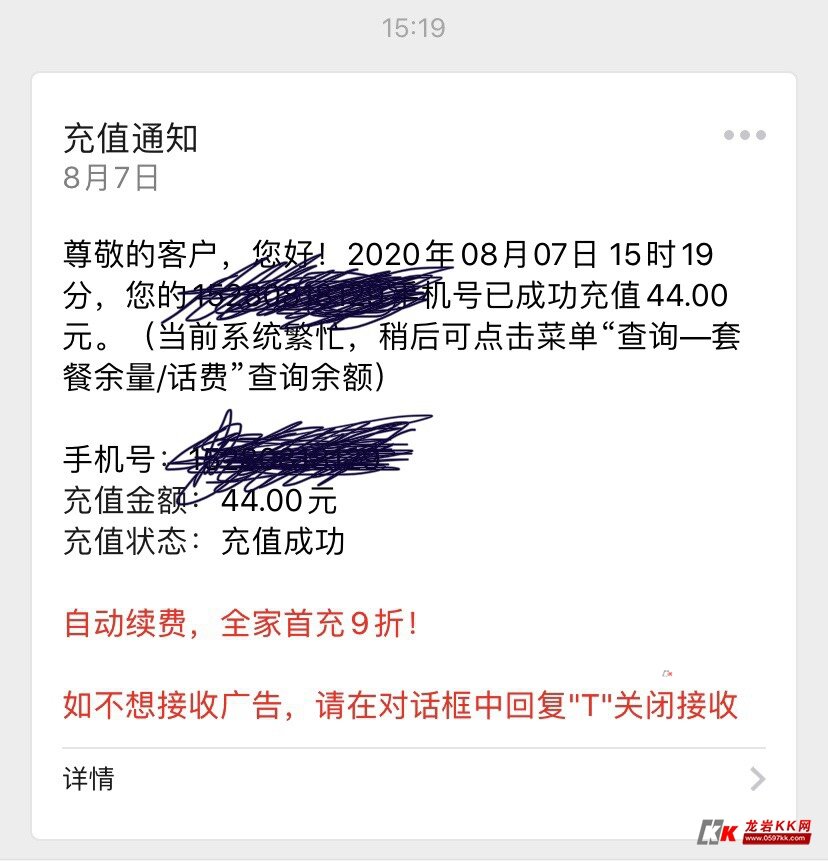Click the 自动续费 promotional red text
Viewport: 828px width, 861px height.
coord(241,625)
